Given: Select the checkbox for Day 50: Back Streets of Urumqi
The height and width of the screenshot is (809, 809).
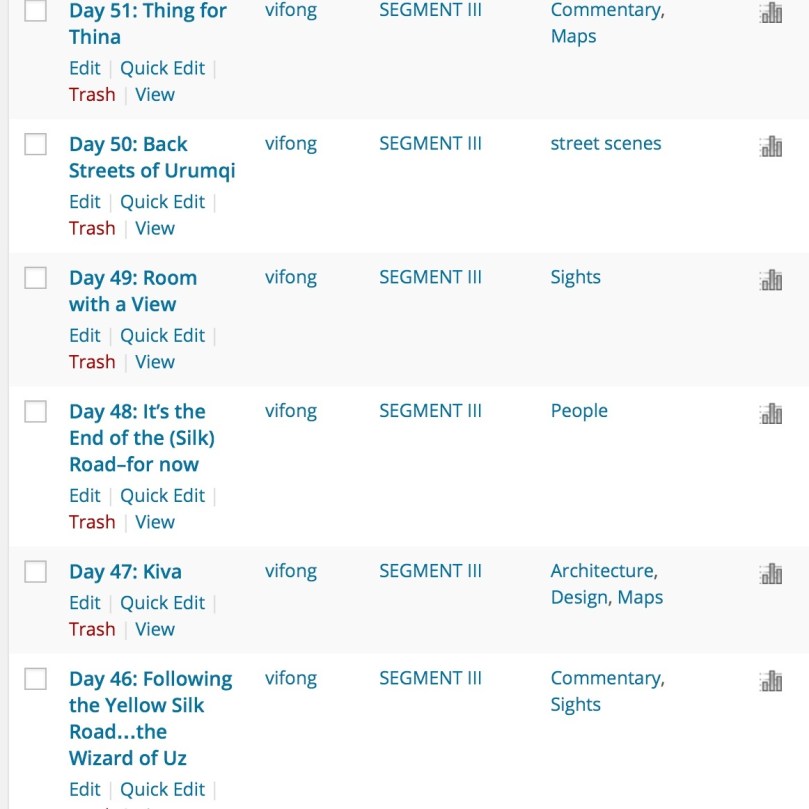Looking at the screenshot, I should (36, 144).
